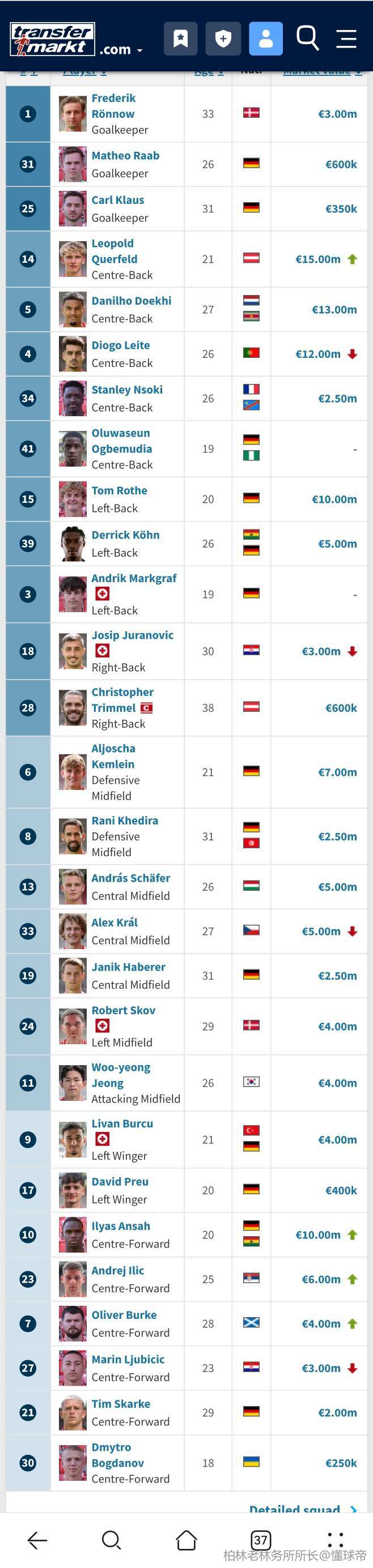Open the user profile icon

point(266,39)
